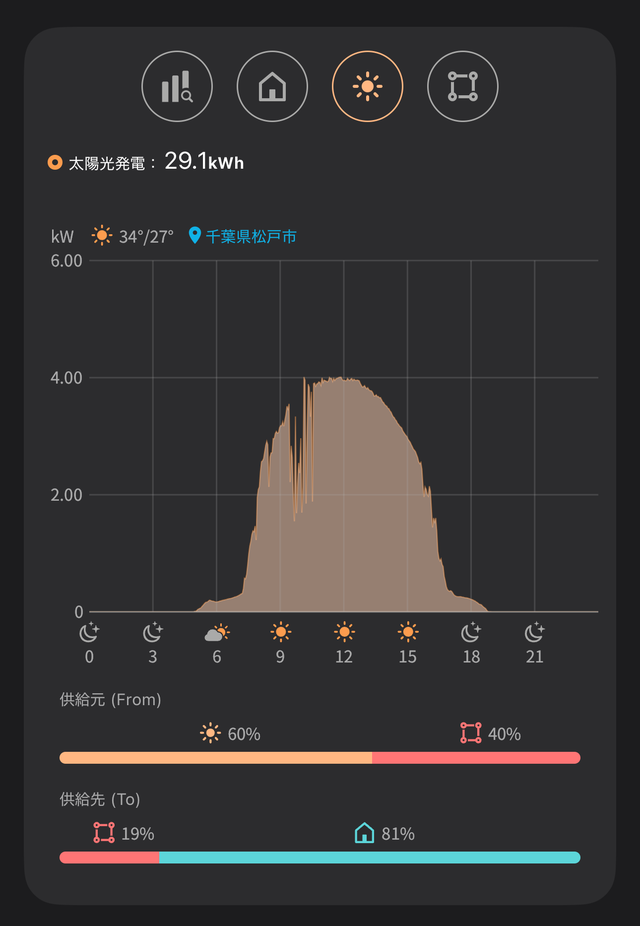
Task: Select the solar generation sun tab
Action: [367, 87]
